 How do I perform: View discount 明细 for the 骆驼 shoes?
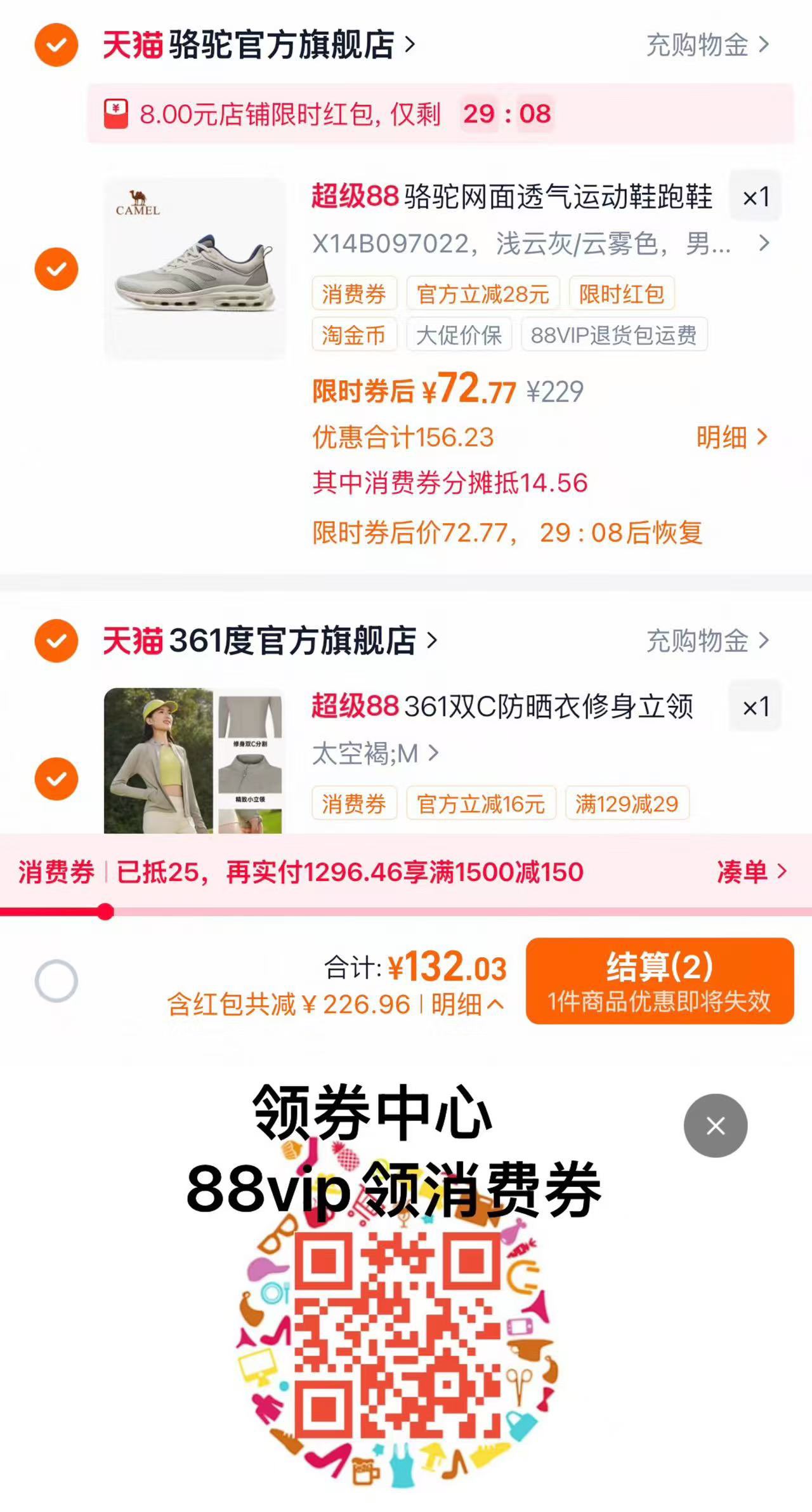(x=731, y=437)
